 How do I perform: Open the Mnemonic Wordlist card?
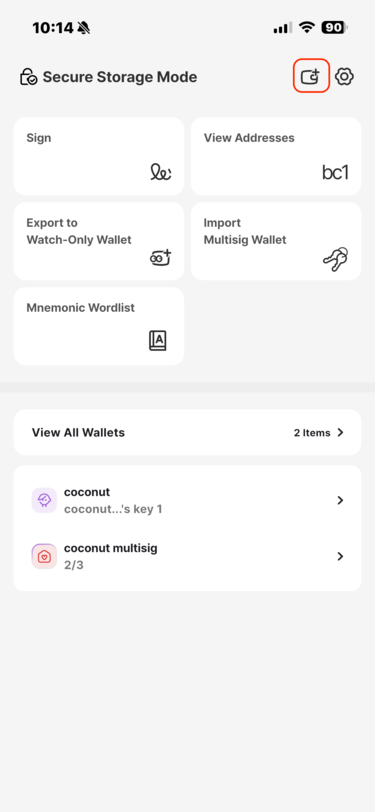coord(99,326)
